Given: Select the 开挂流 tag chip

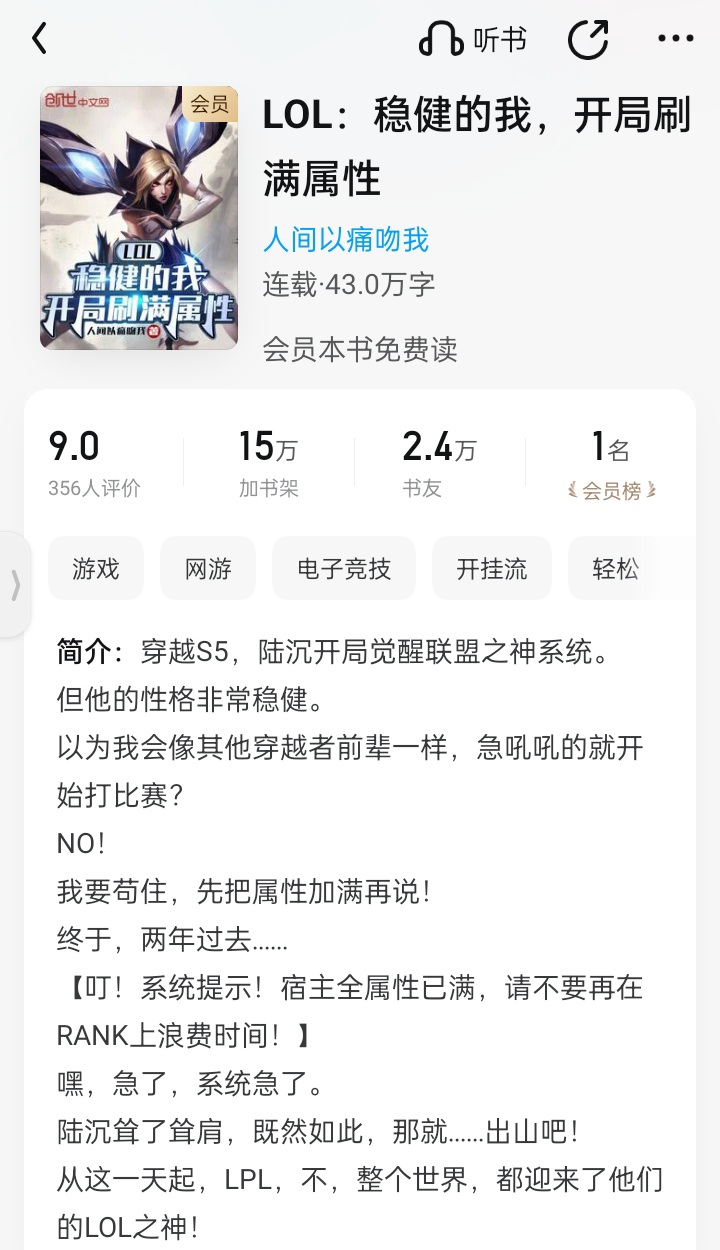Looking at the screenshot, I should click(492, 568).
